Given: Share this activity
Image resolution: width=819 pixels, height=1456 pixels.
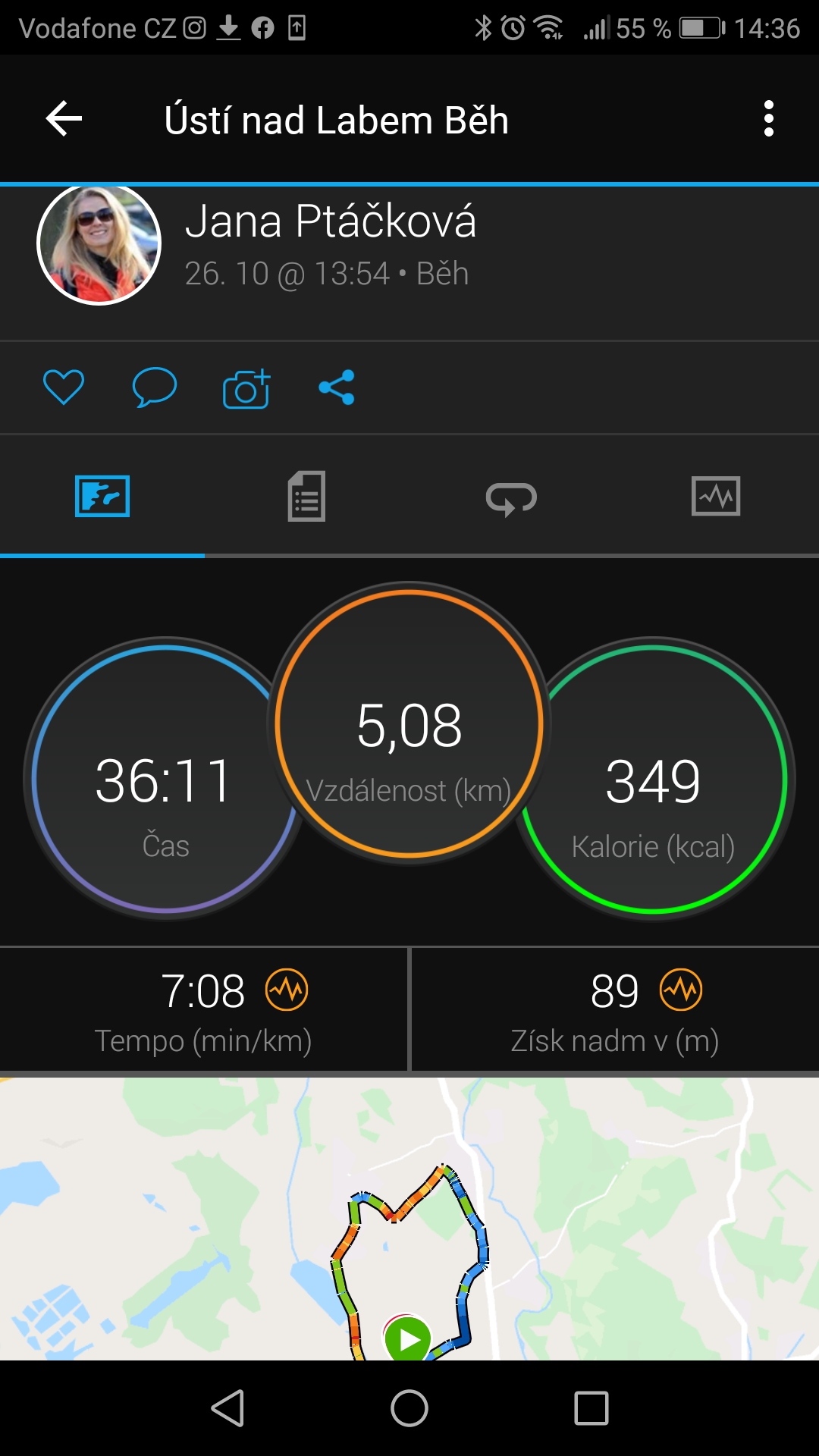Looking at the screenshot, I should 337,388.
